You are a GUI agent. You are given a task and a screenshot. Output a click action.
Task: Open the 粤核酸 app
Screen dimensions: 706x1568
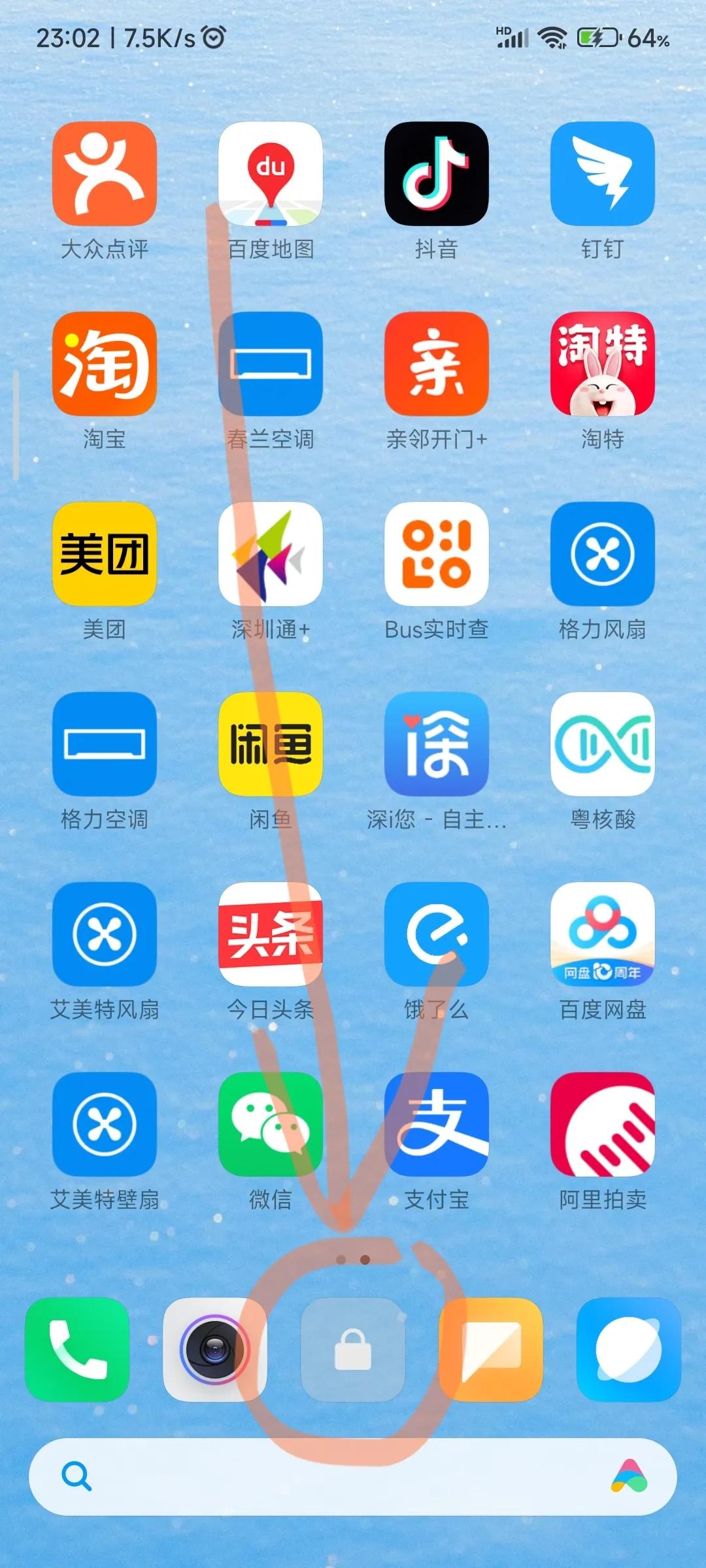click(x=603, y=744)
